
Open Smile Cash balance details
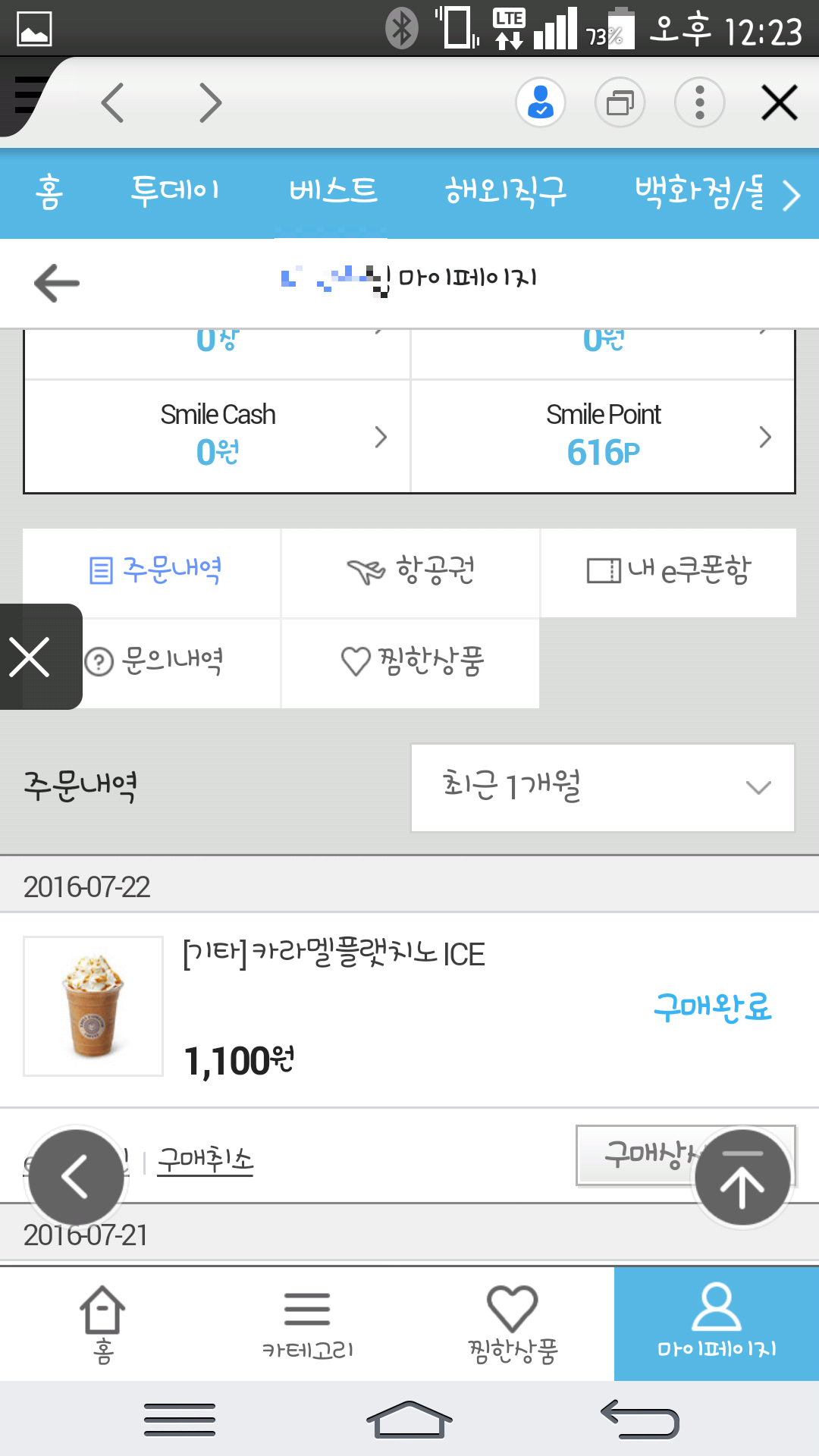click(218, 436)
